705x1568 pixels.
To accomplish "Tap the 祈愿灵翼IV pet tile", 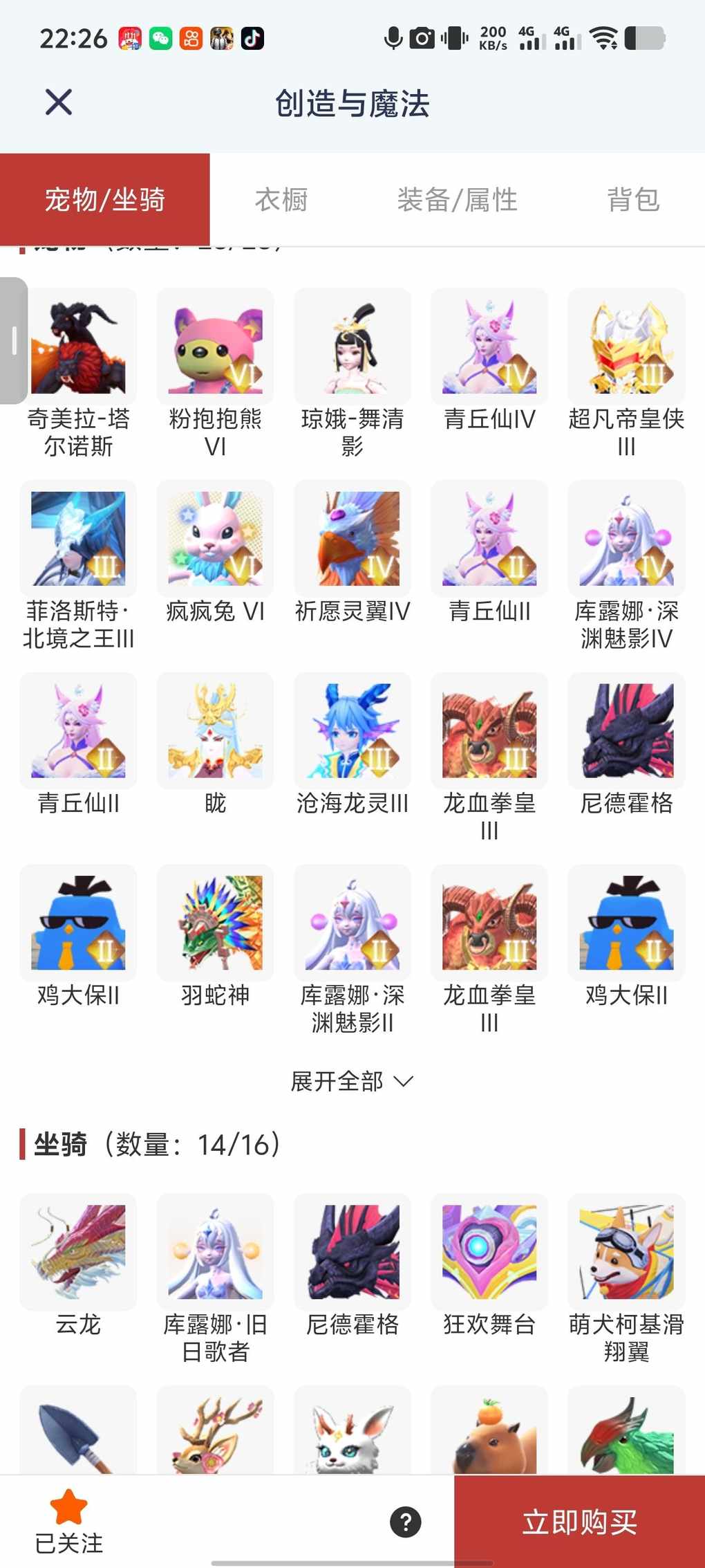I will pyautogui.click(x=352, y=539).
